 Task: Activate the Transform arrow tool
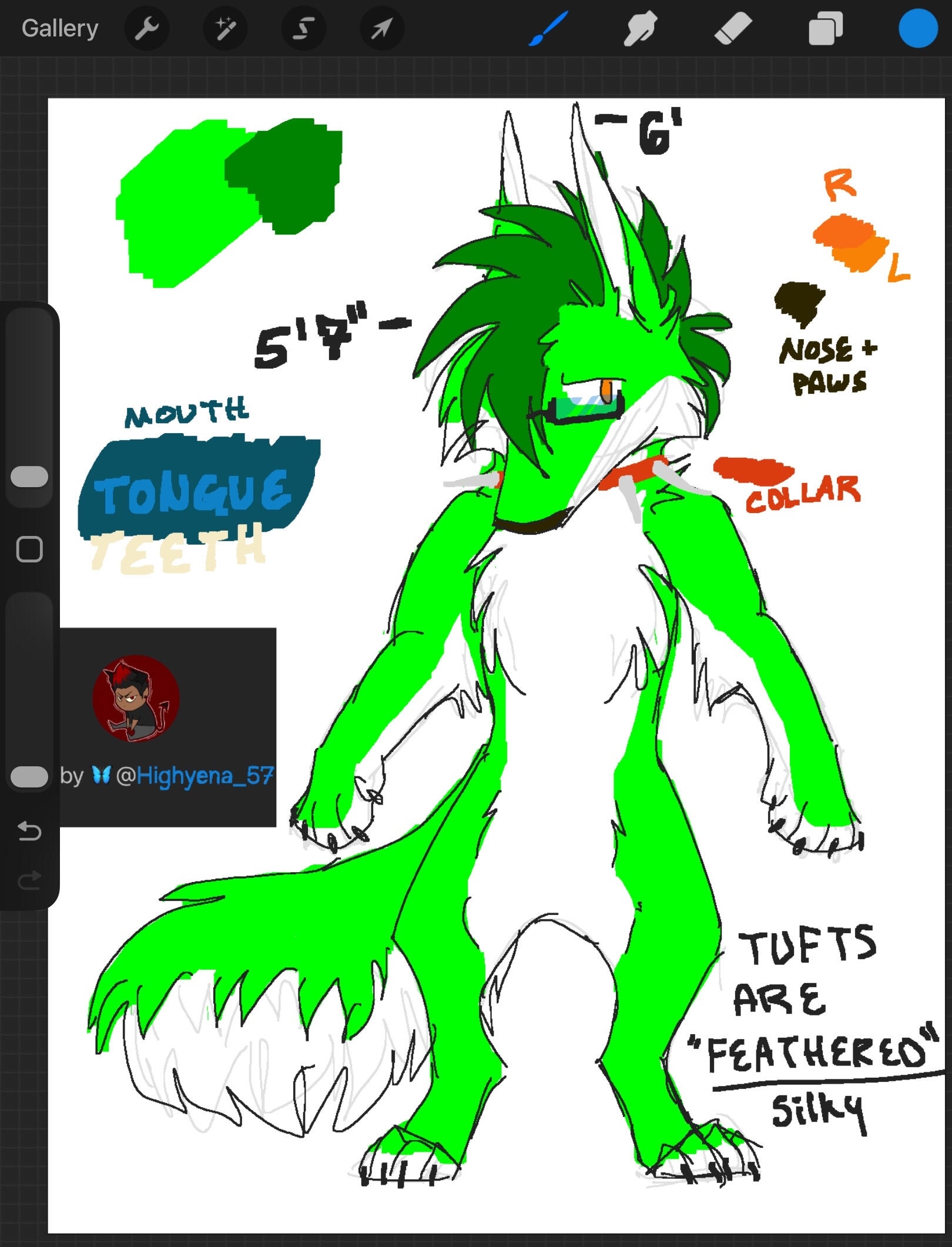381,28
